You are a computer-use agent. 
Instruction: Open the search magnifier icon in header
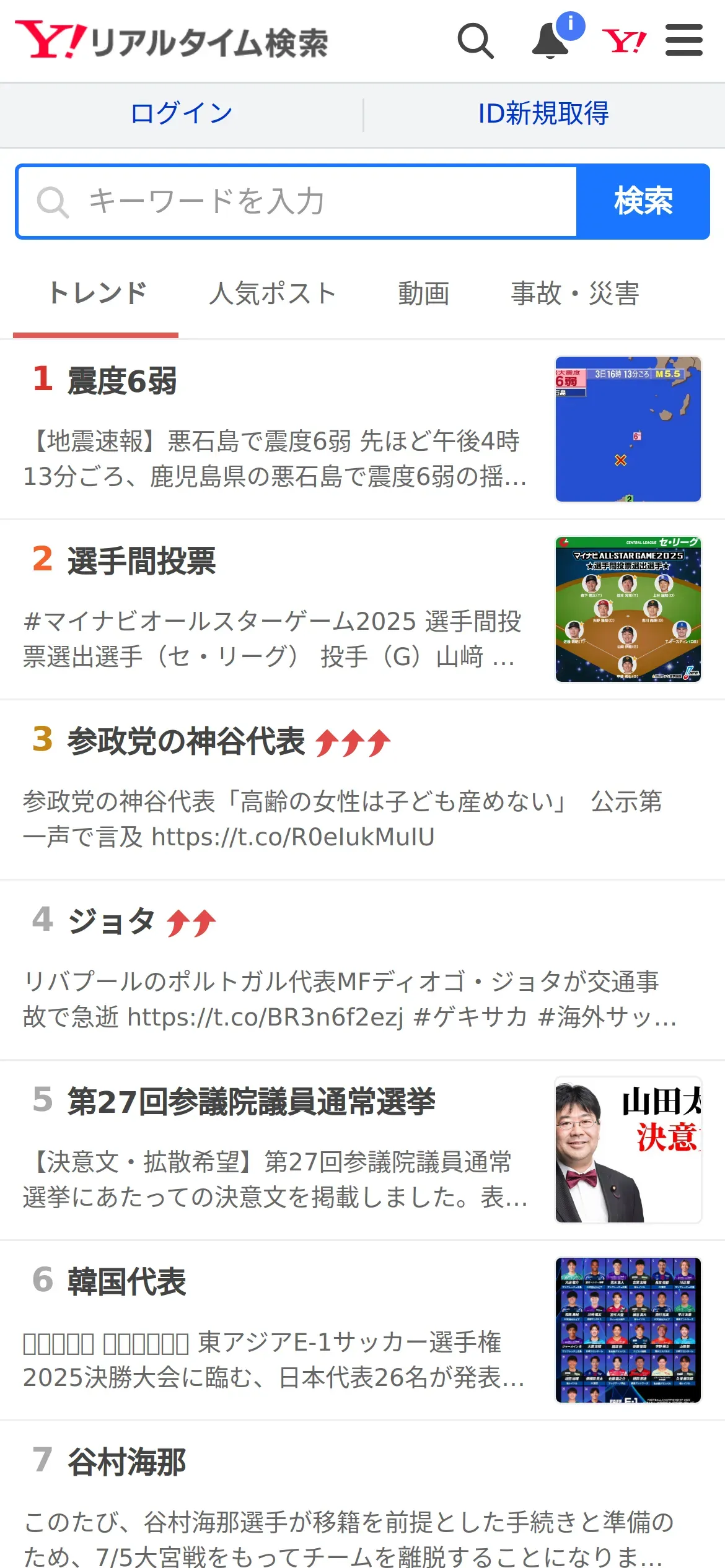tap(475, 41)
